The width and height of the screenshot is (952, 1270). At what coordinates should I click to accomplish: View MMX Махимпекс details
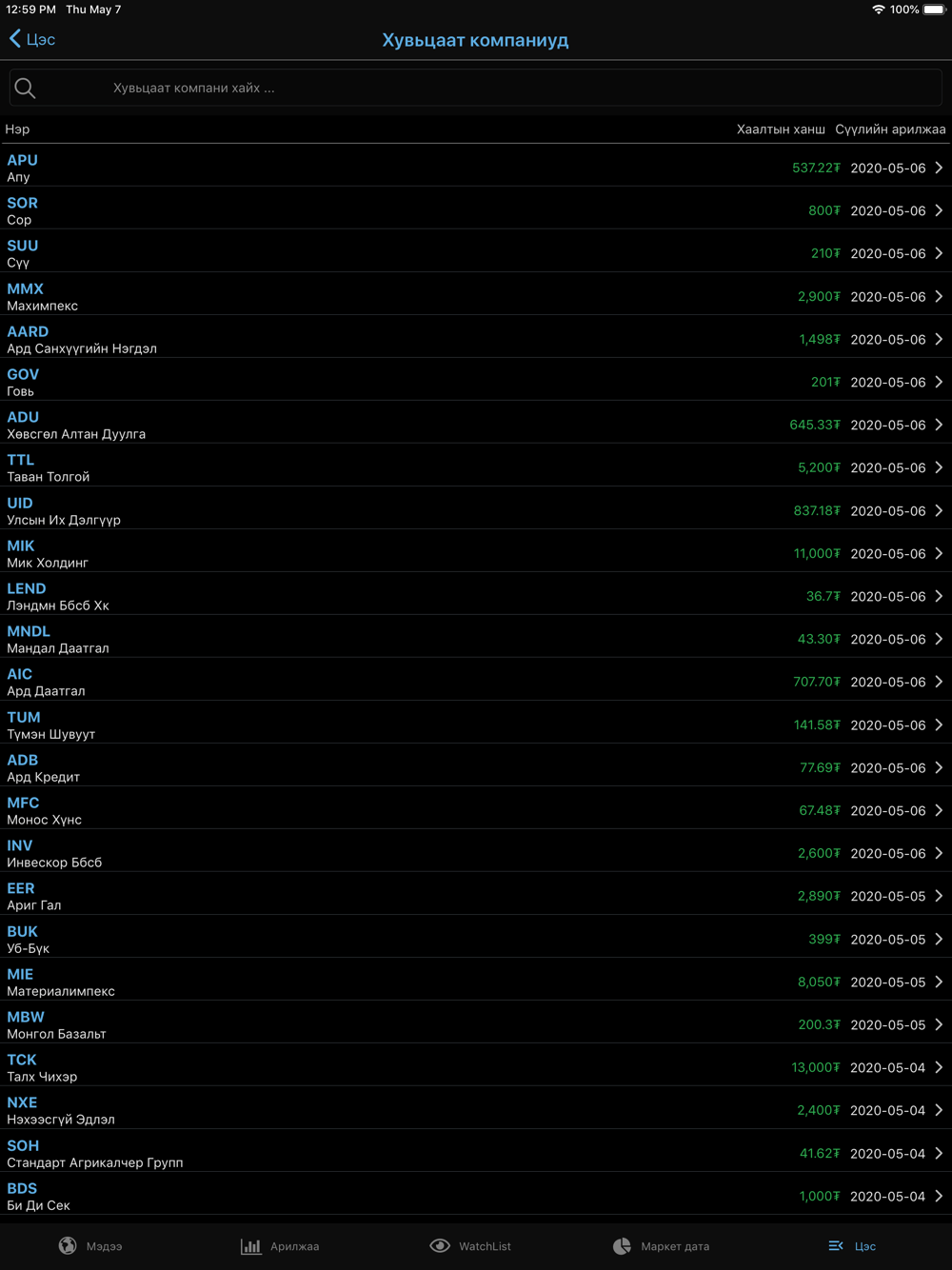(x=476, y=296)
